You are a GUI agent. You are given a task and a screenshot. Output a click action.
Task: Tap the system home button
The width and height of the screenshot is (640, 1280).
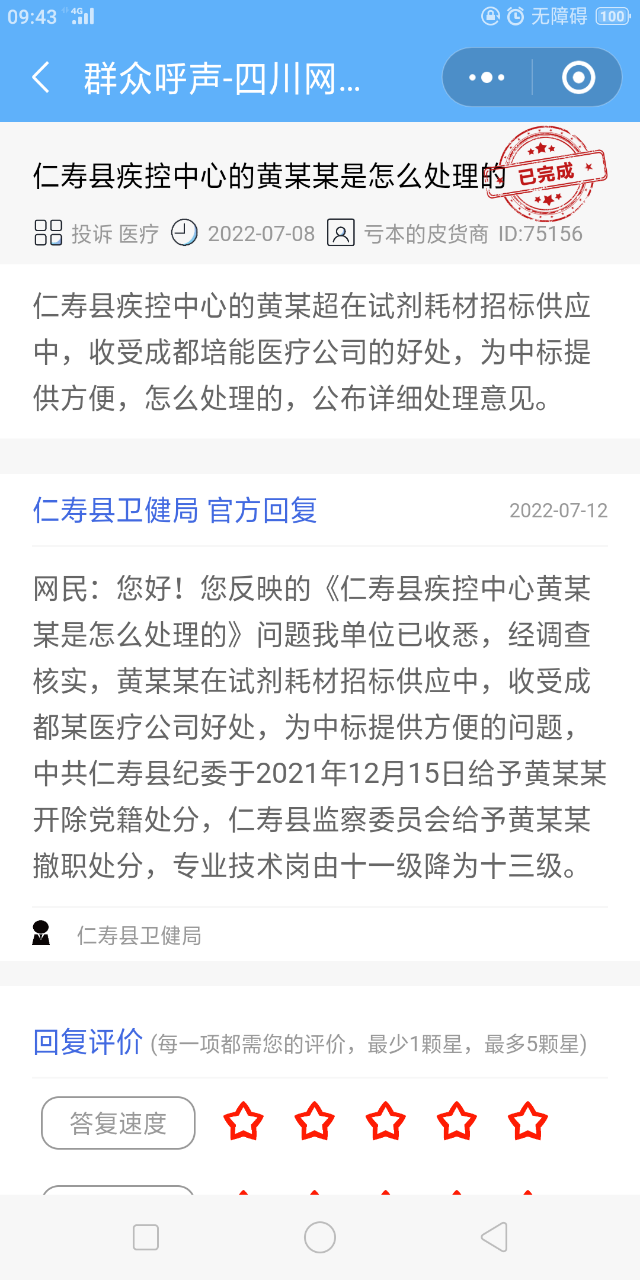tap(320, 1237)
